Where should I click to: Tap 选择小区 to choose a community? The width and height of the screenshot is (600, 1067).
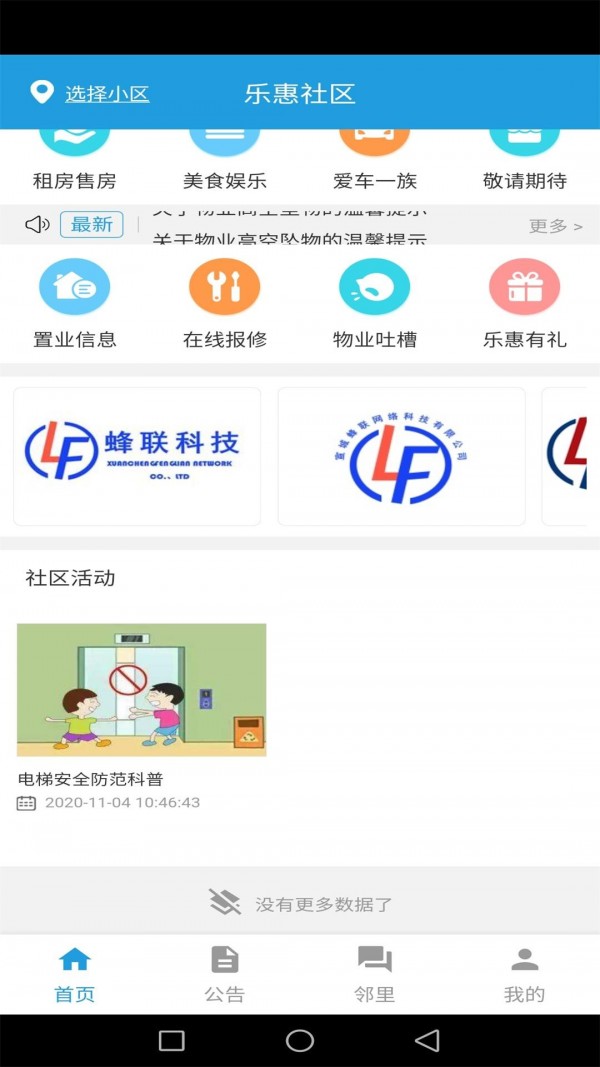pyautogui.click(x=106, y=94)
